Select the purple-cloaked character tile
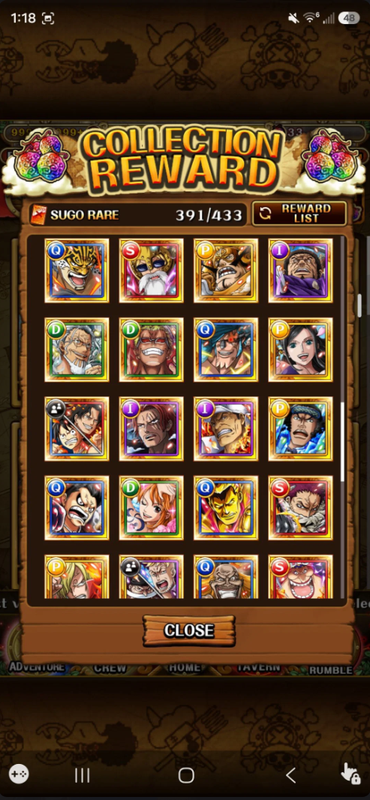Image resolution: width=370 pixels, height=800 pixels. pyautogui.click(x=301, y=270)
